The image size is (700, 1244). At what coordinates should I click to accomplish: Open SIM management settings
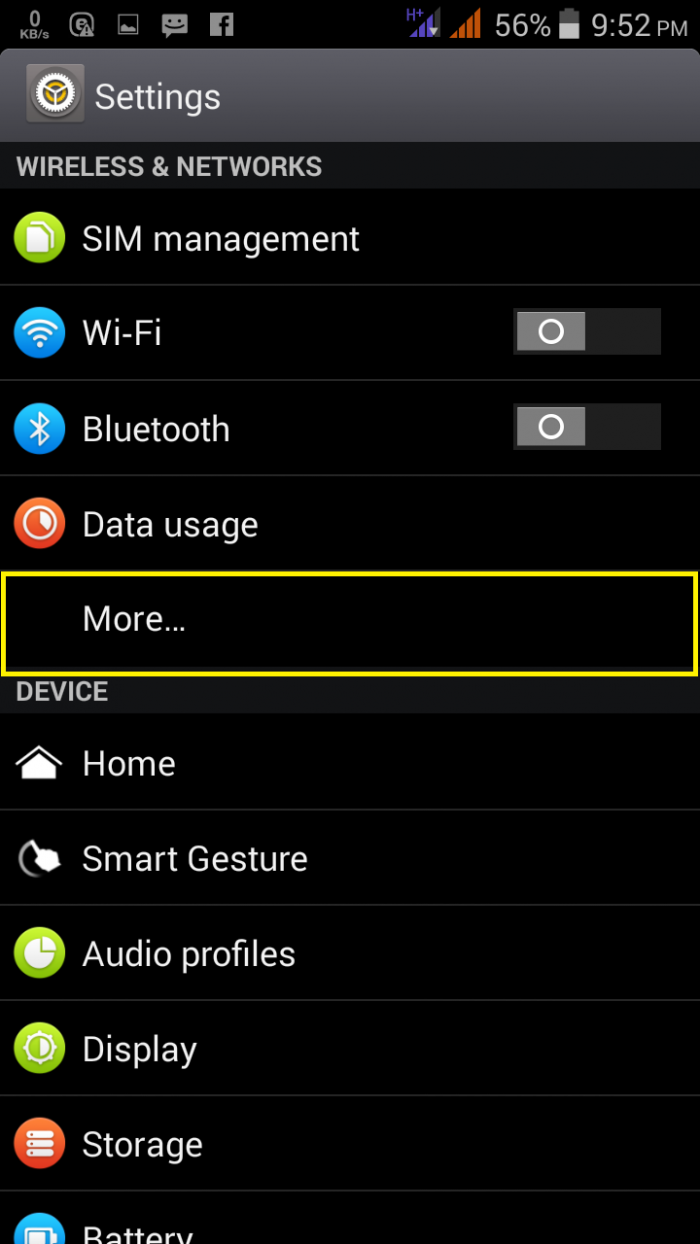(x=220, y=239)
